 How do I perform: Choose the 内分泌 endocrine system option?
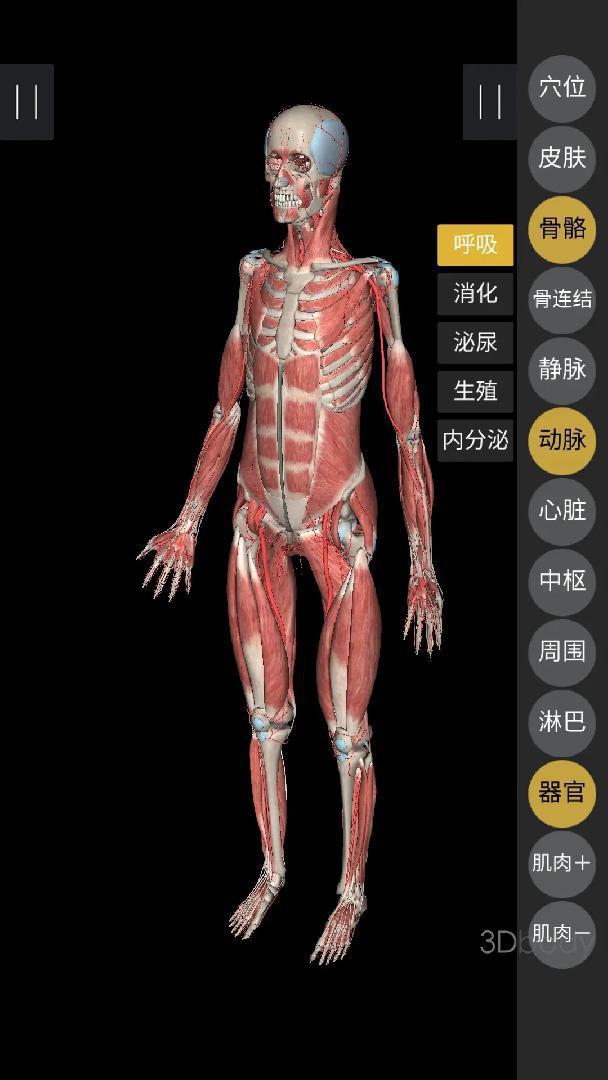pyautogui.click(x=475, y=440)
